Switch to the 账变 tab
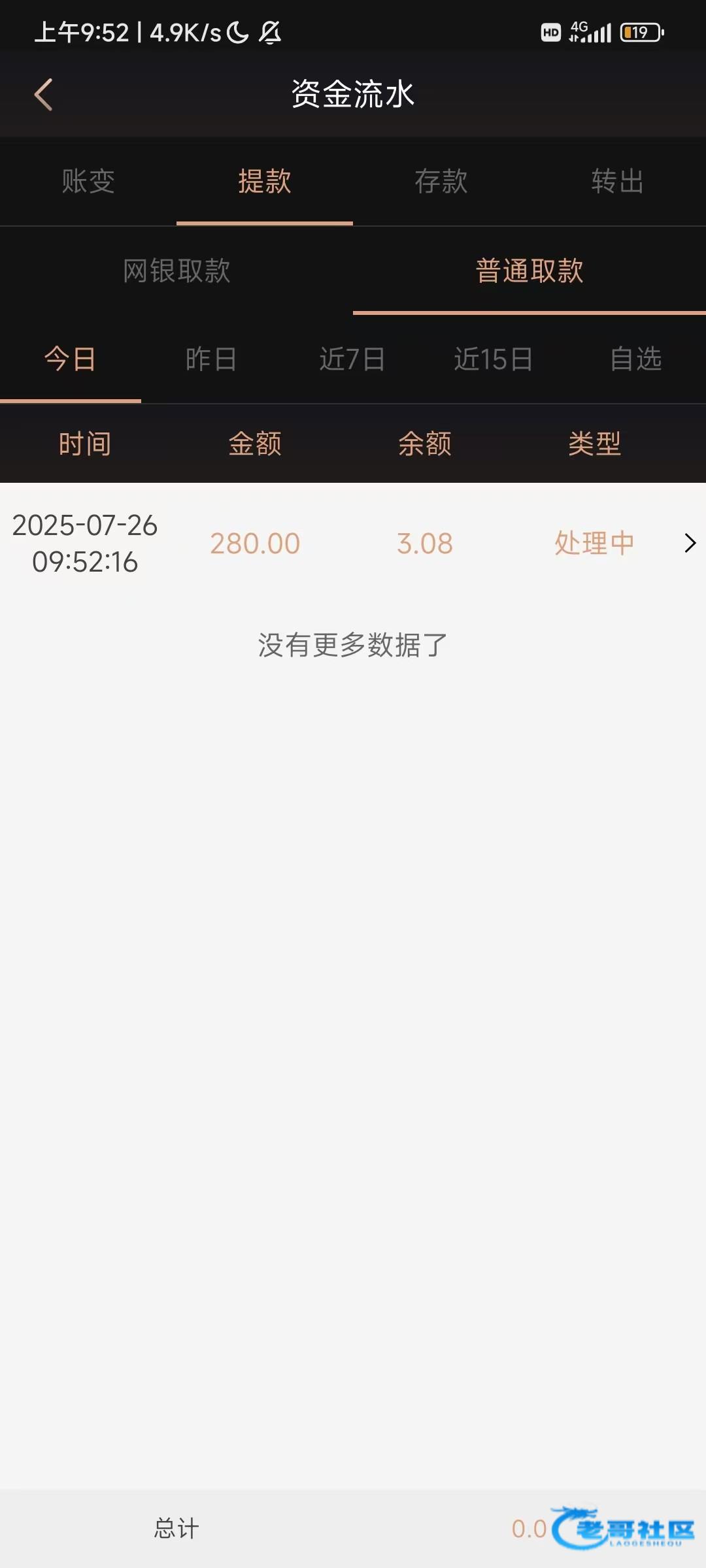706x1568 pixels. coord(88,181)
